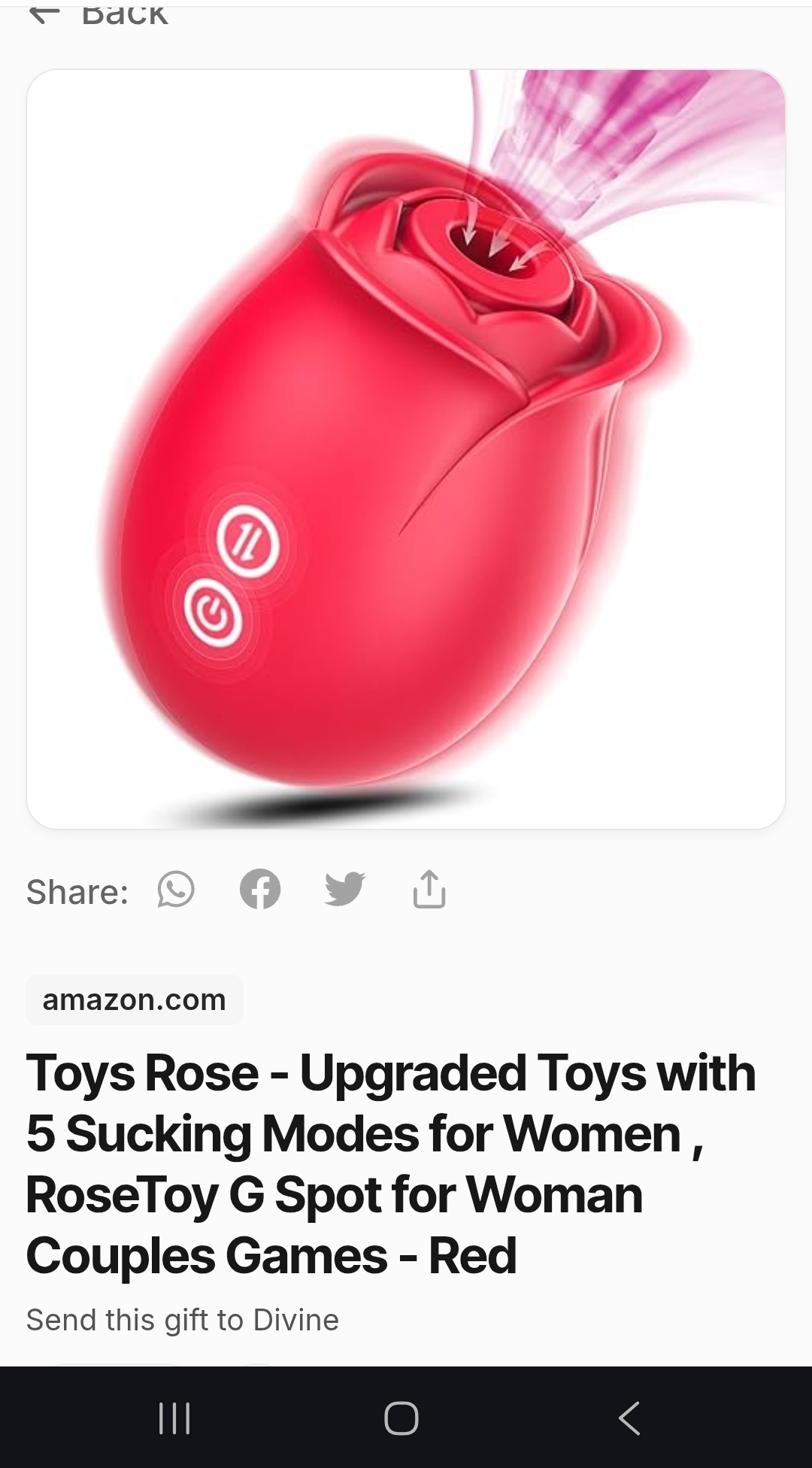Share this gift on Facebook
812x1468 pixels.
click(260, 890)
